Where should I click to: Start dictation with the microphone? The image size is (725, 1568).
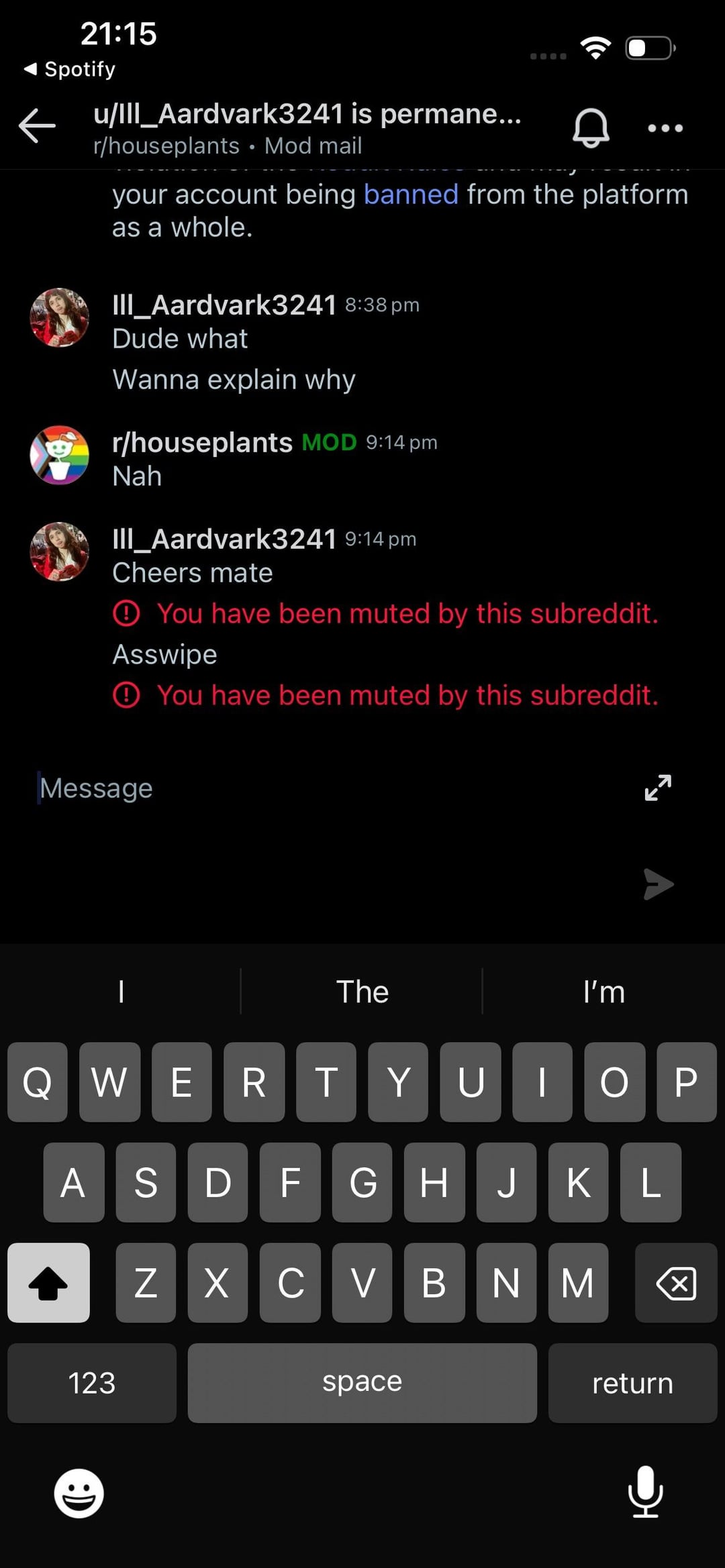(x=645, y=1492)
